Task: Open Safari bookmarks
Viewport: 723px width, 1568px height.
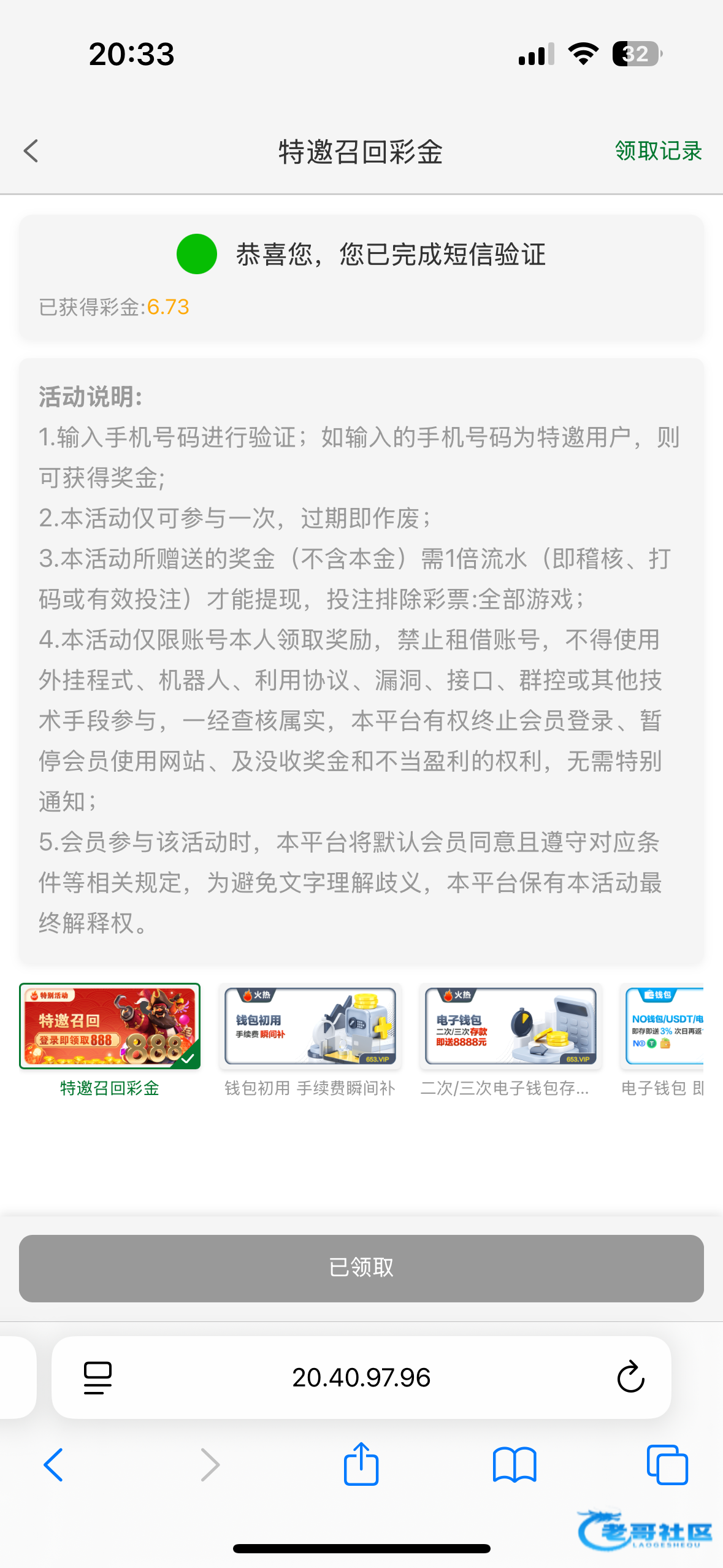Action: [x=515, y=1465]
